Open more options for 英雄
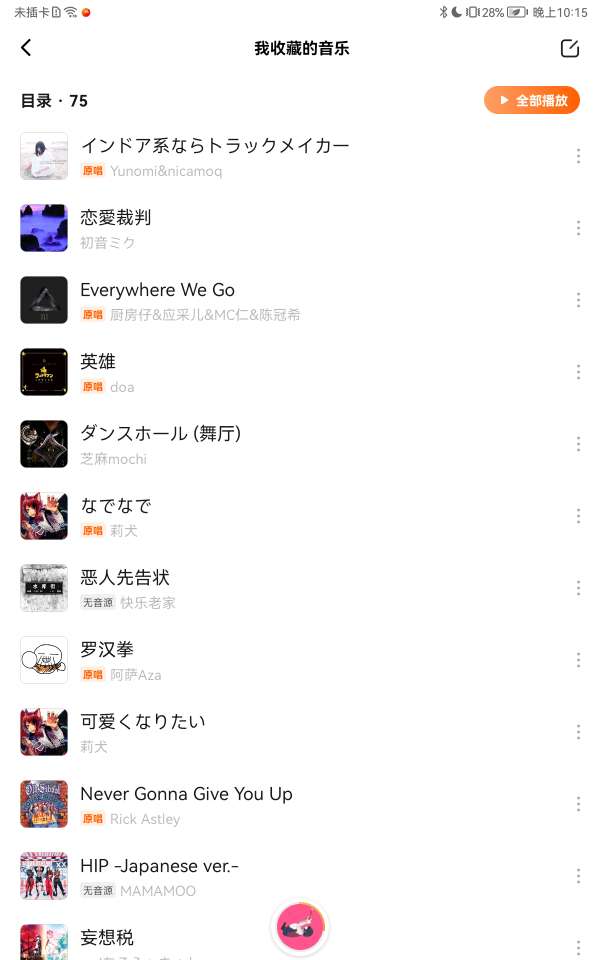Screen dimensions: 600x960 click(578, 372)
